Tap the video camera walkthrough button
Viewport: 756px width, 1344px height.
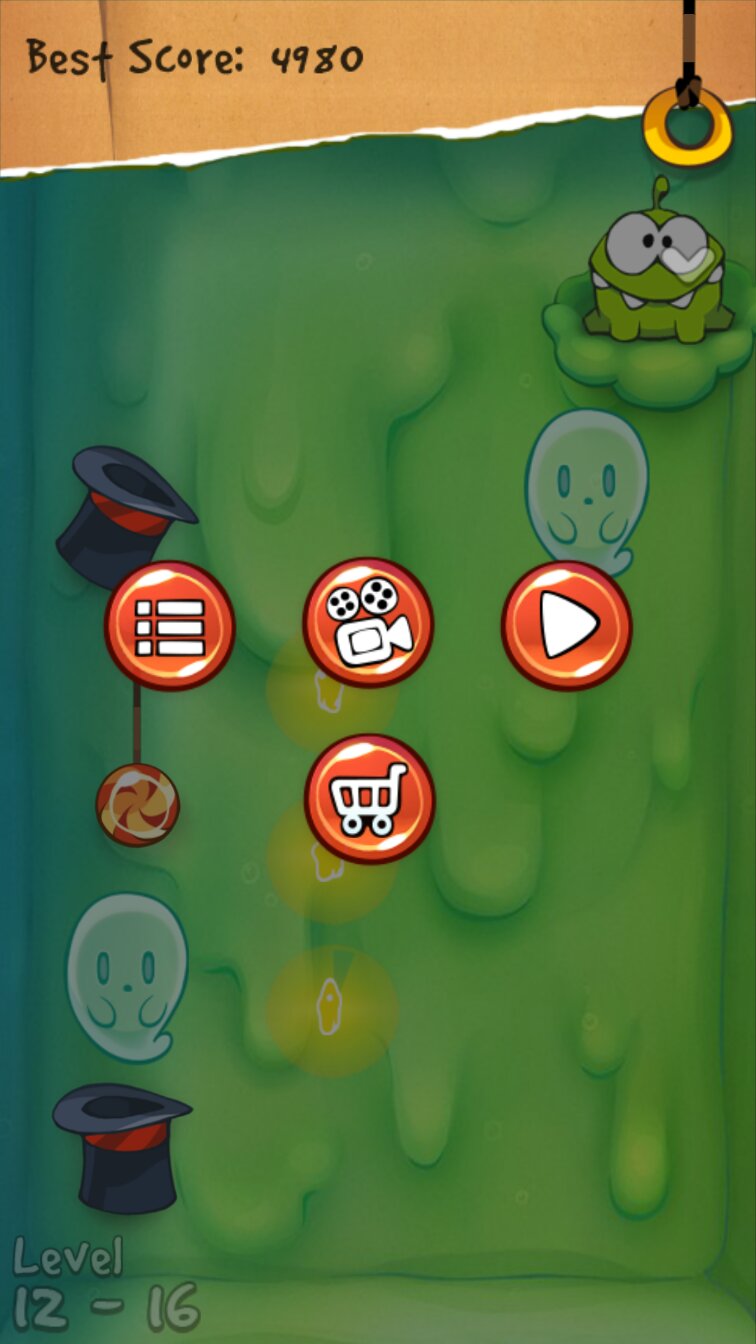(x=367, y=623)
